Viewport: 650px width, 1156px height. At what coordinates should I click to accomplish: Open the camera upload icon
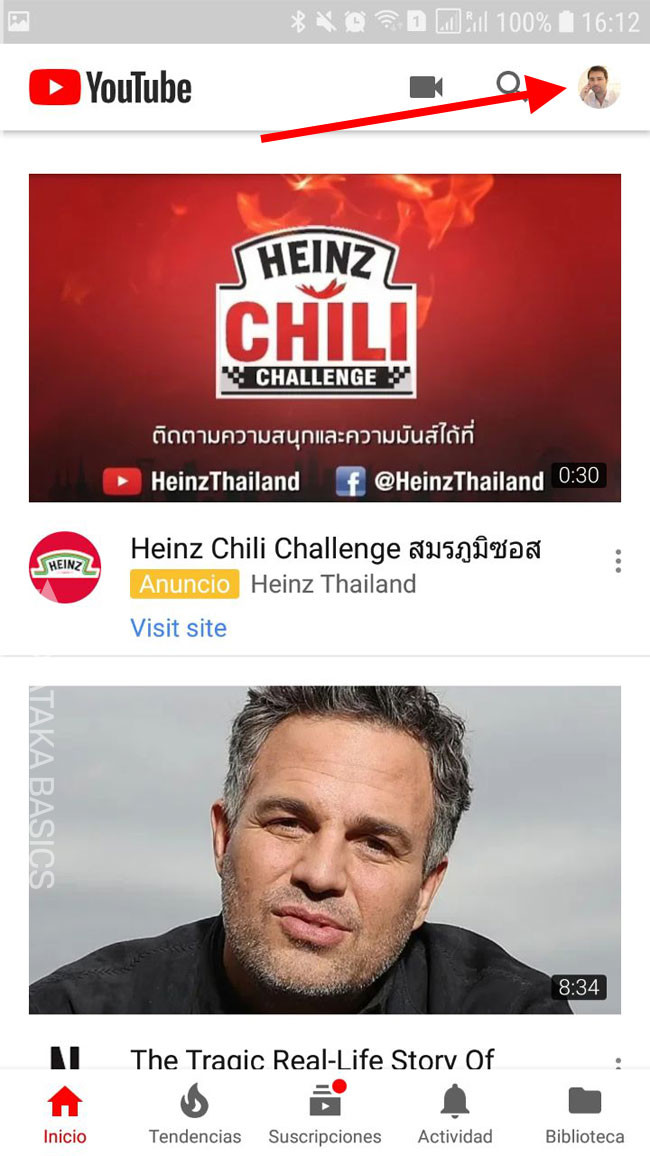point(426,87)
